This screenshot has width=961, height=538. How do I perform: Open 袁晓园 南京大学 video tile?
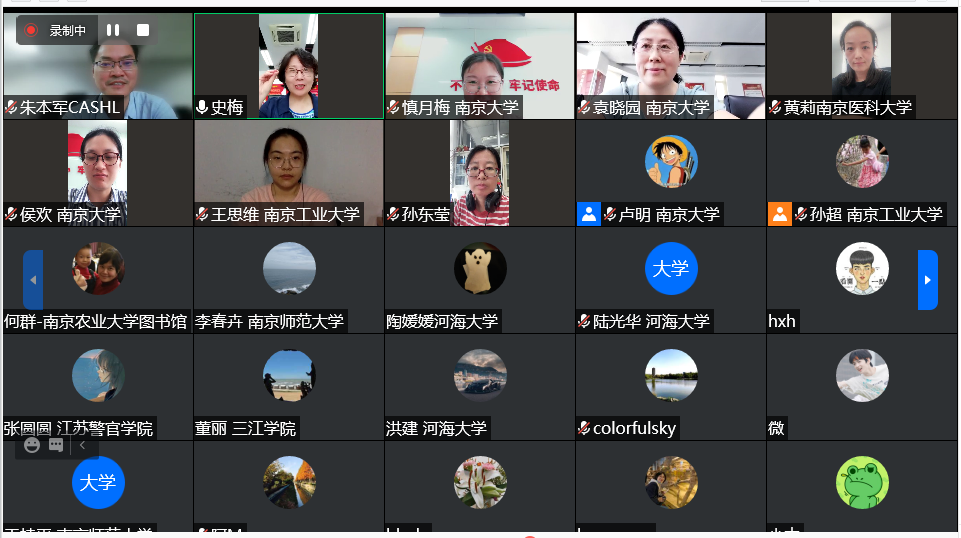(x=670, y=65)
